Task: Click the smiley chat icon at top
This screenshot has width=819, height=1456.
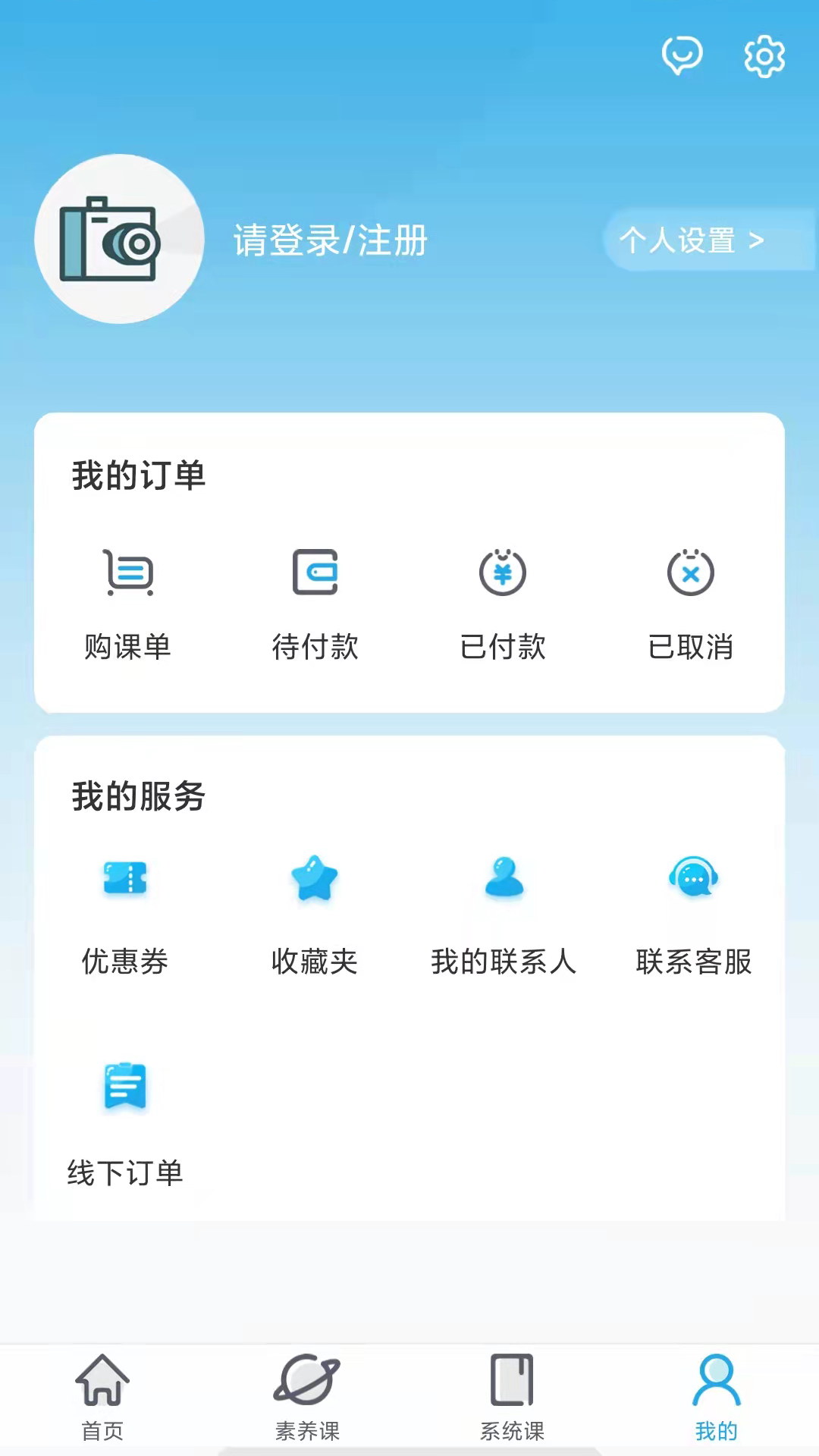Action: [x=682, y=54]
